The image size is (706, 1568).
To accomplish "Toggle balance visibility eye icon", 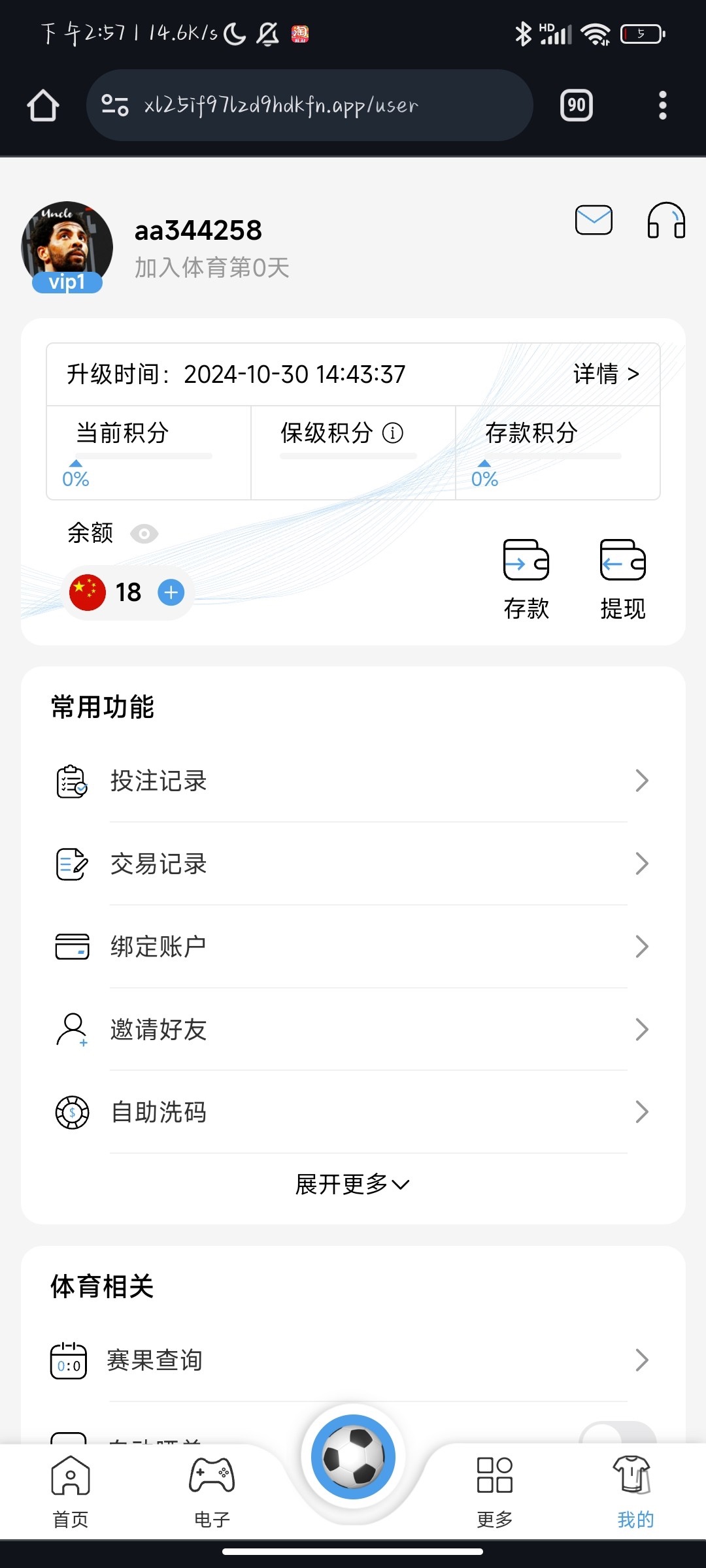I will (x=144, y=534).
